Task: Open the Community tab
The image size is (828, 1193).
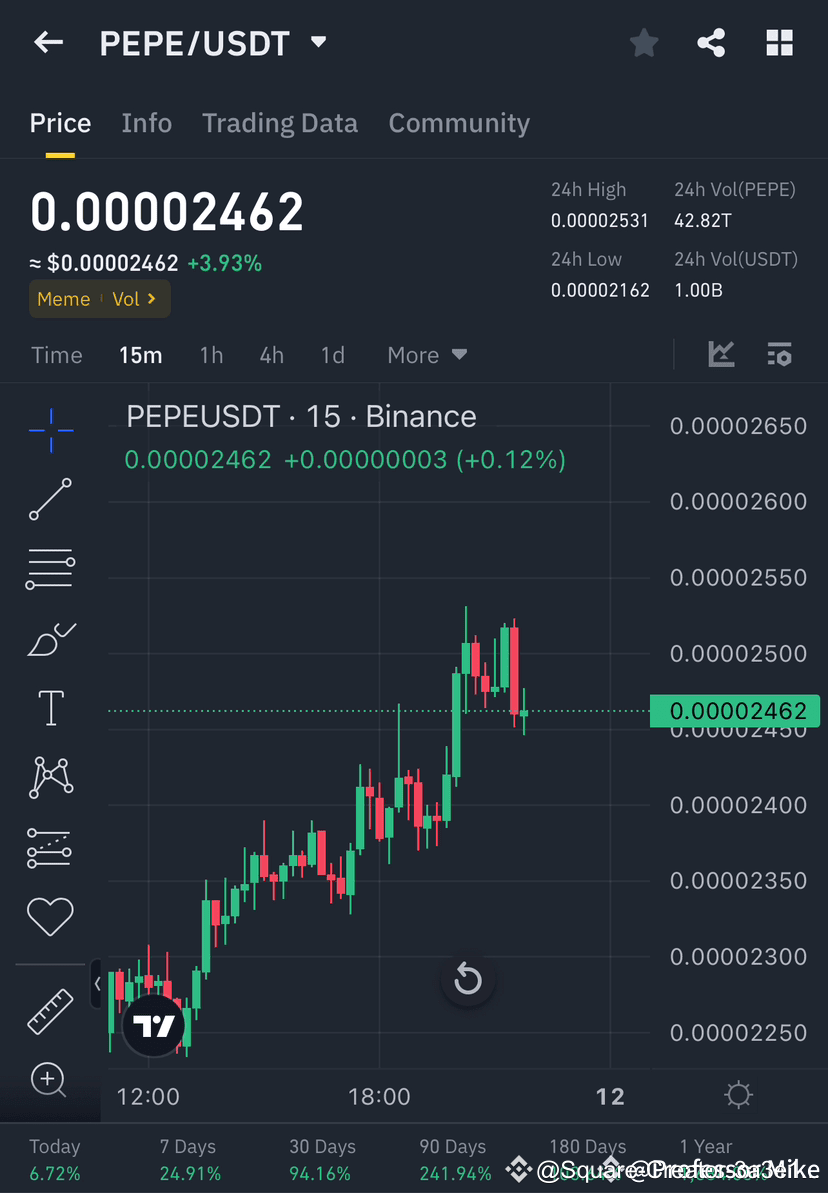Action: [459, 122]
